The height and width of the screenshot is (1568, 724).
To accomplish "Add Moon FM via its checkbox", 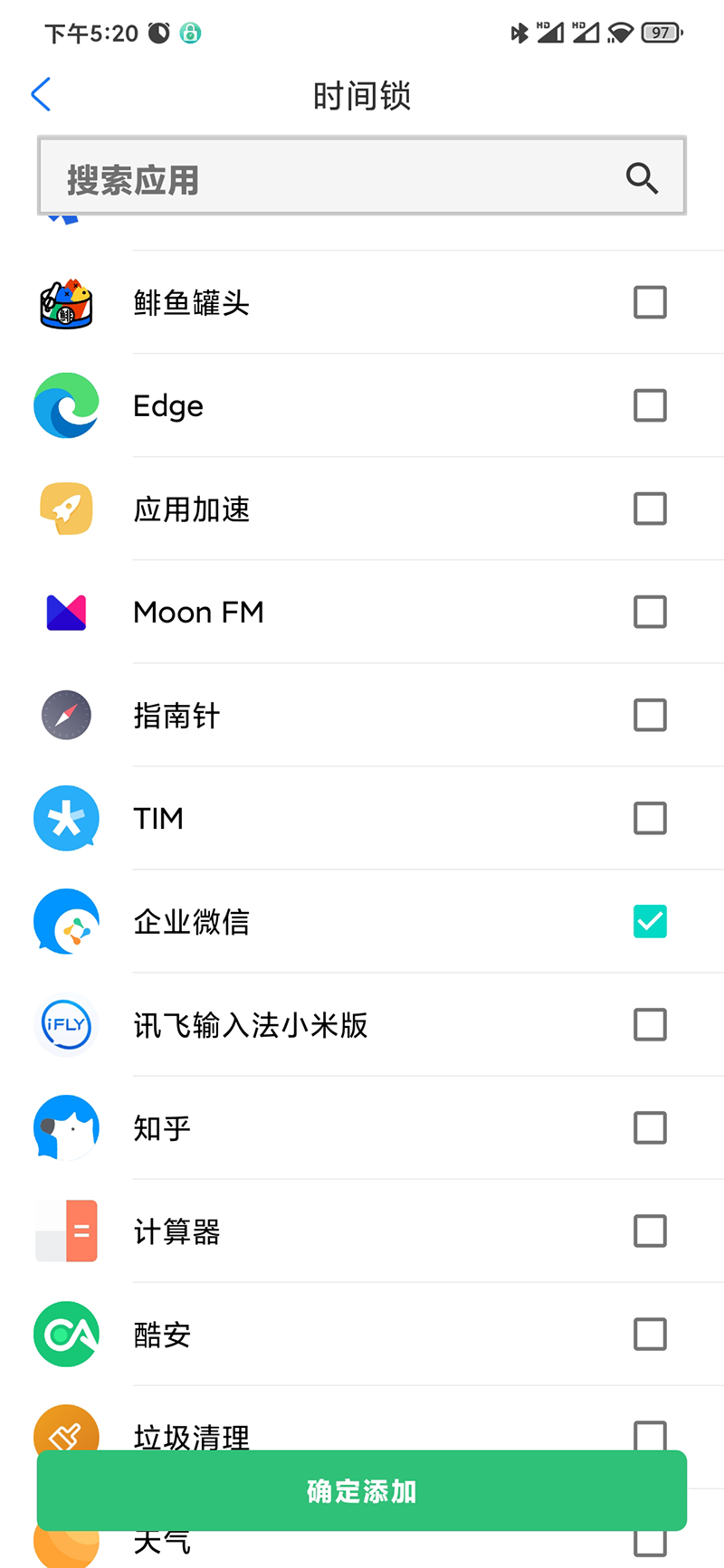I will point(650,612).
